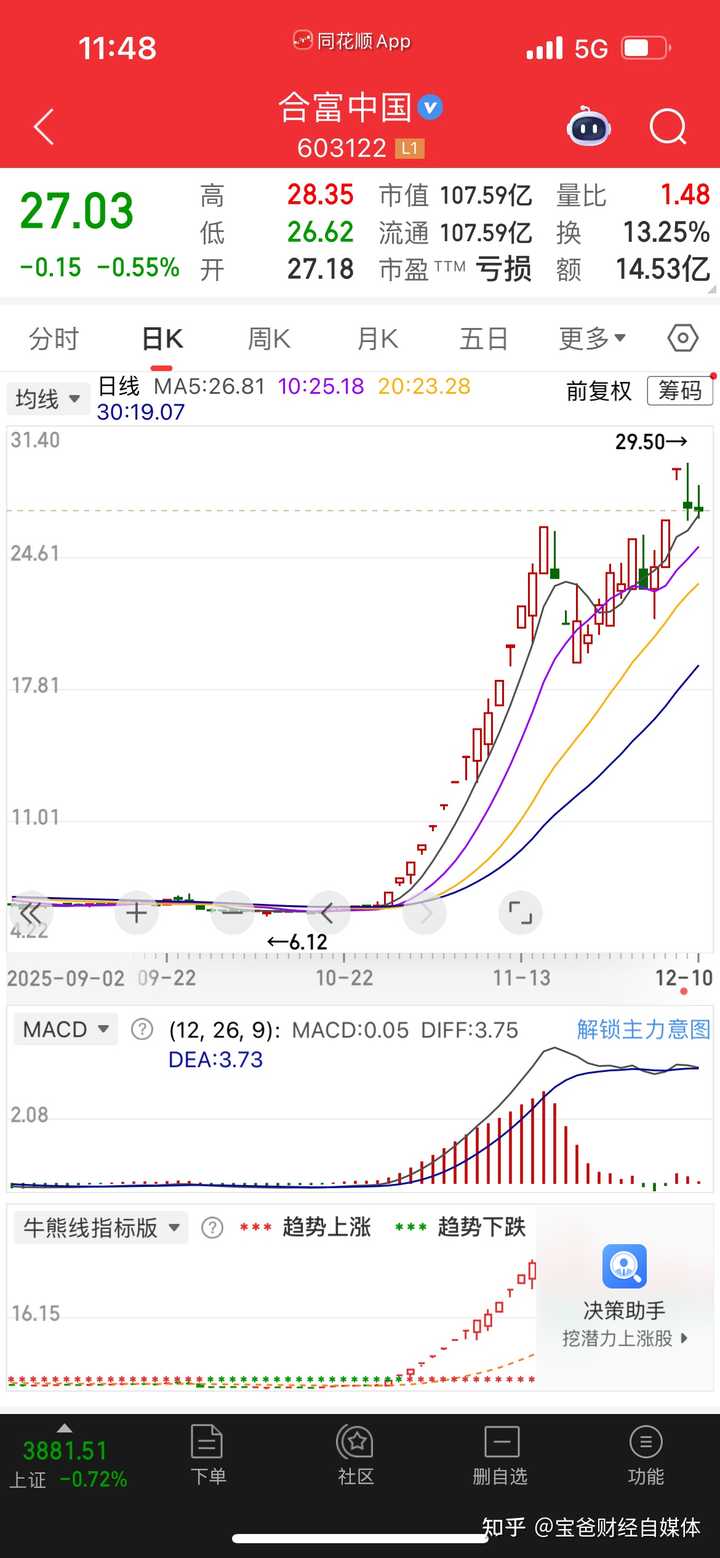
Task: Open 决策助手 decision helper card
Action: pyautogui.click(x=625, y=1296)
